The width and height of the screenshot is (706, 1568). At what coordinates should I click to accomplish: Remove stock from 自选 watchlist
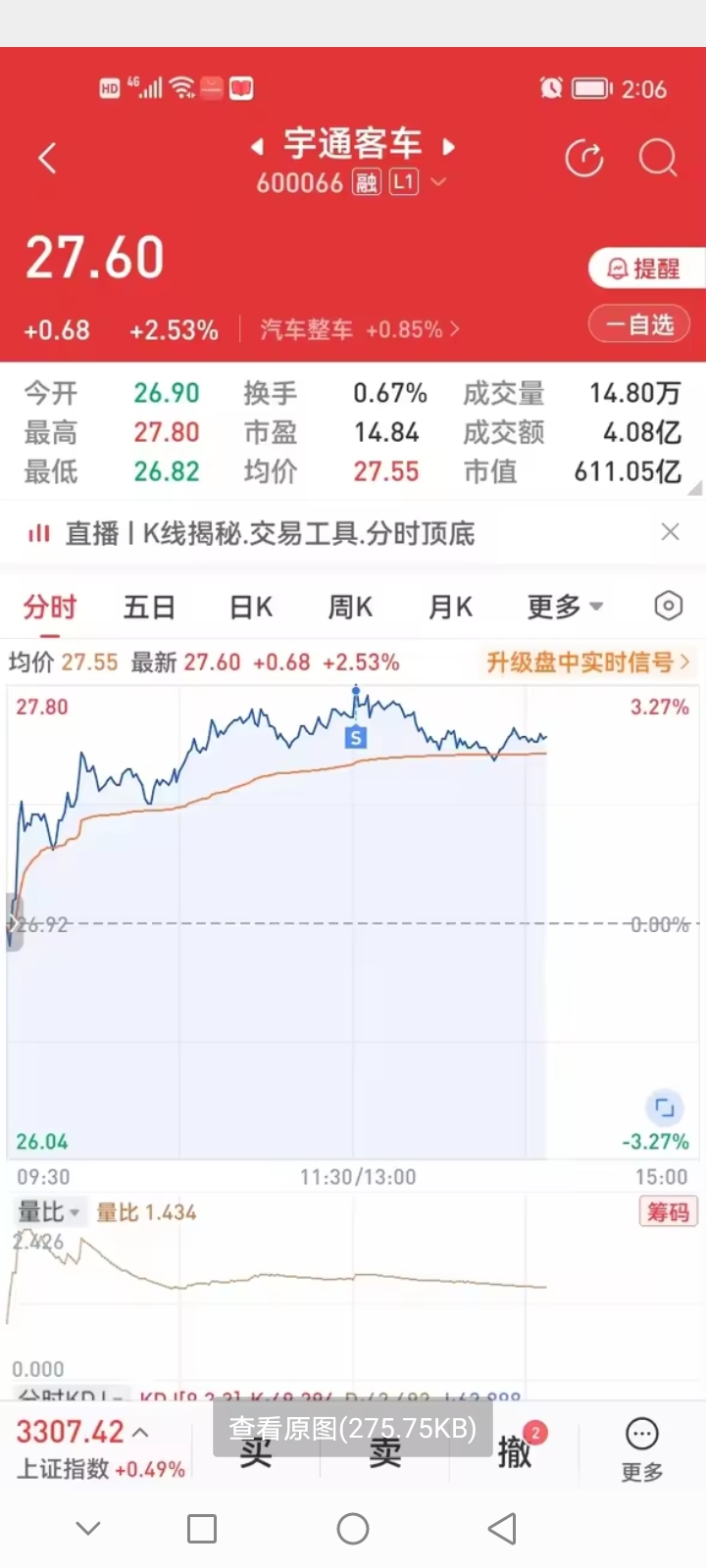[639, 324]
